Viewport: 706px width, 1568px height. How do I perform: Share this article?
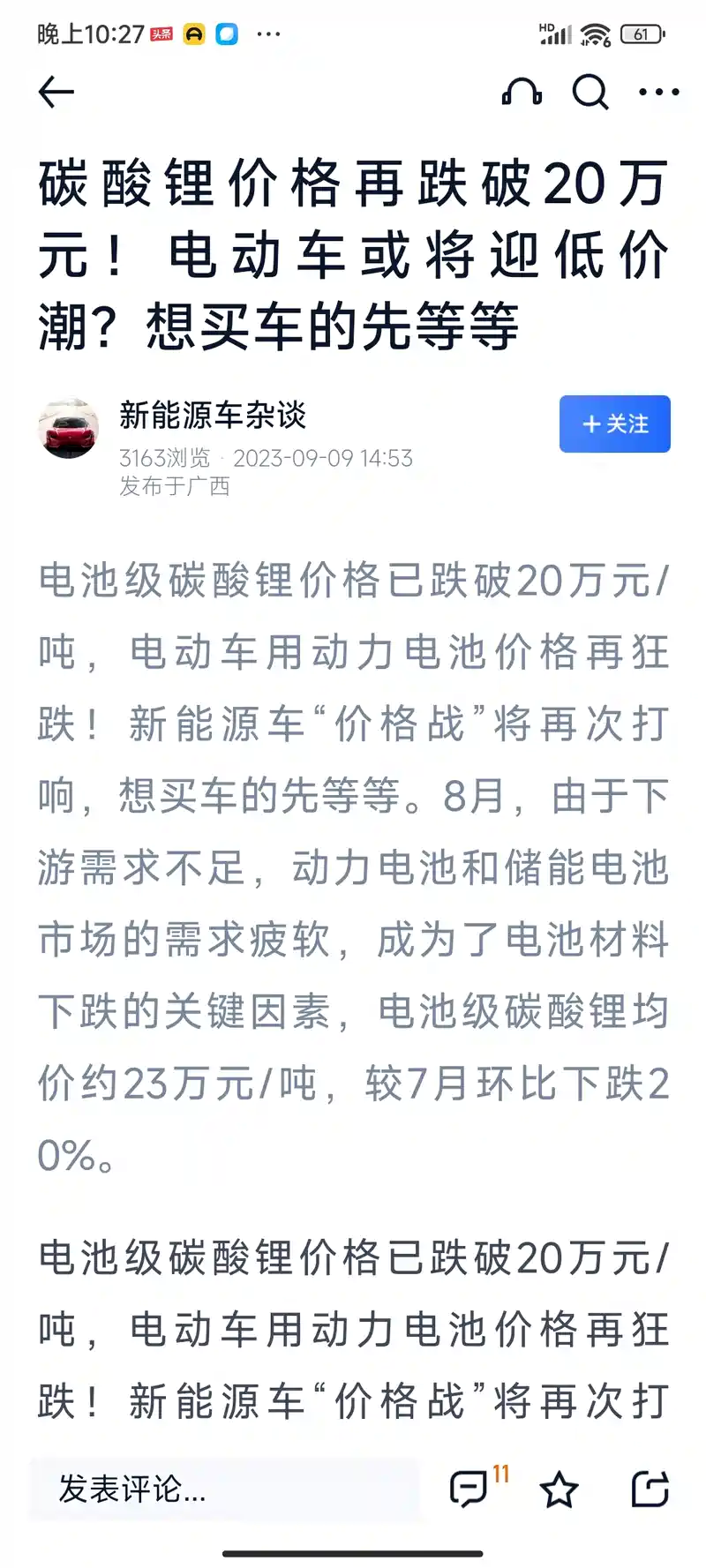pyautogui.click(x=650, y=1489)
